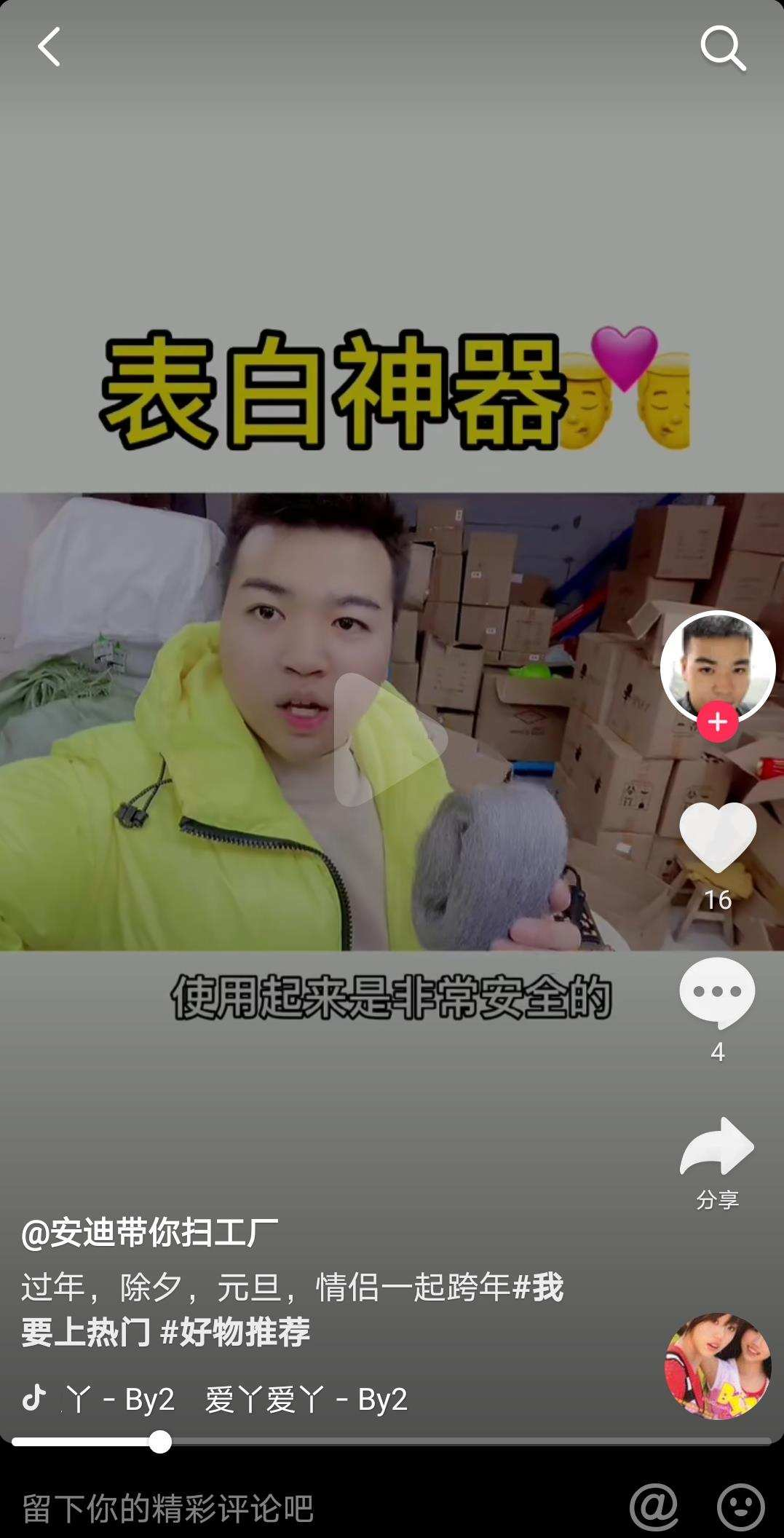Tap the video progress bar handle
This screenshot has width=784, height=1538.
(159, 1441)
